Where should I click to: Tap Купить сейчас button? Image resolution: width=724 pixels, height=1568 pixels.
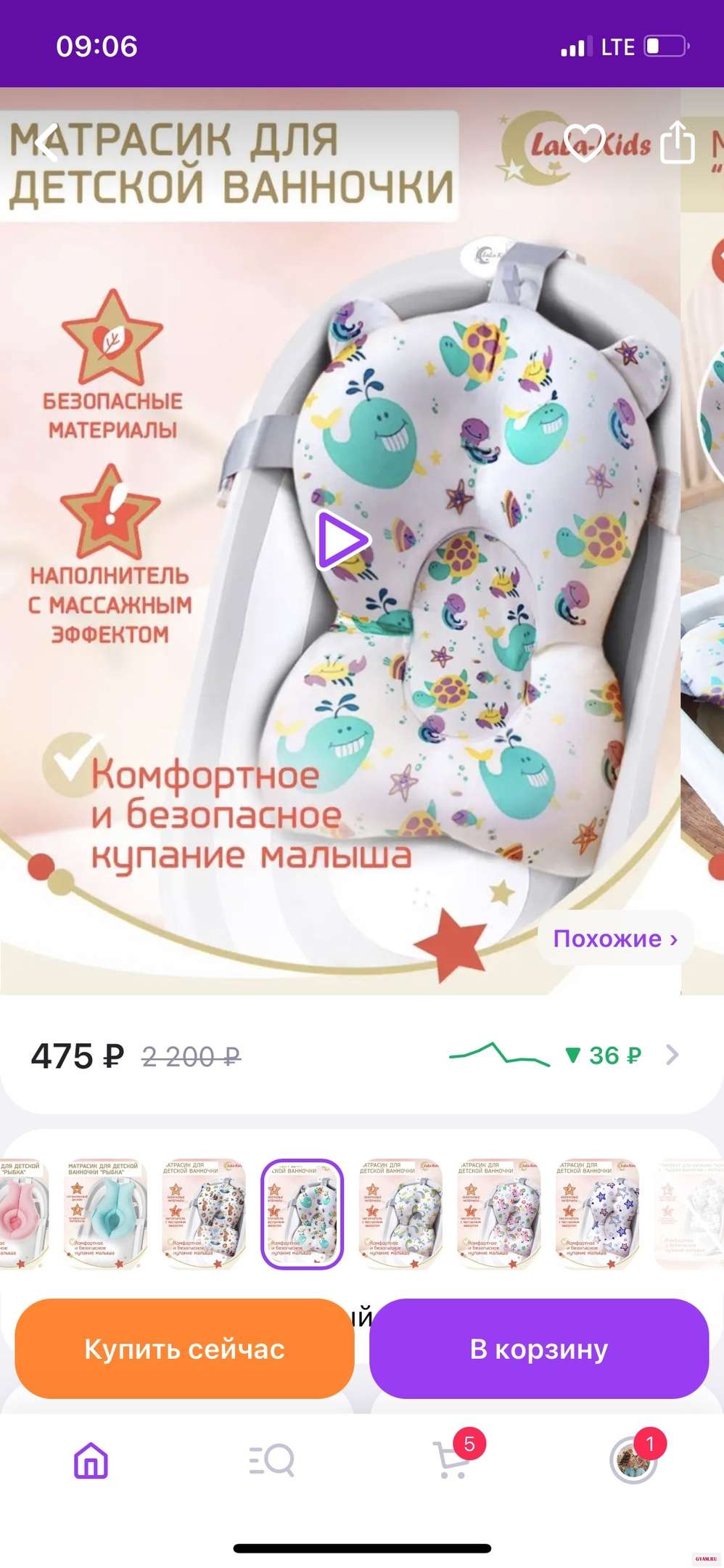[184, 1349]
